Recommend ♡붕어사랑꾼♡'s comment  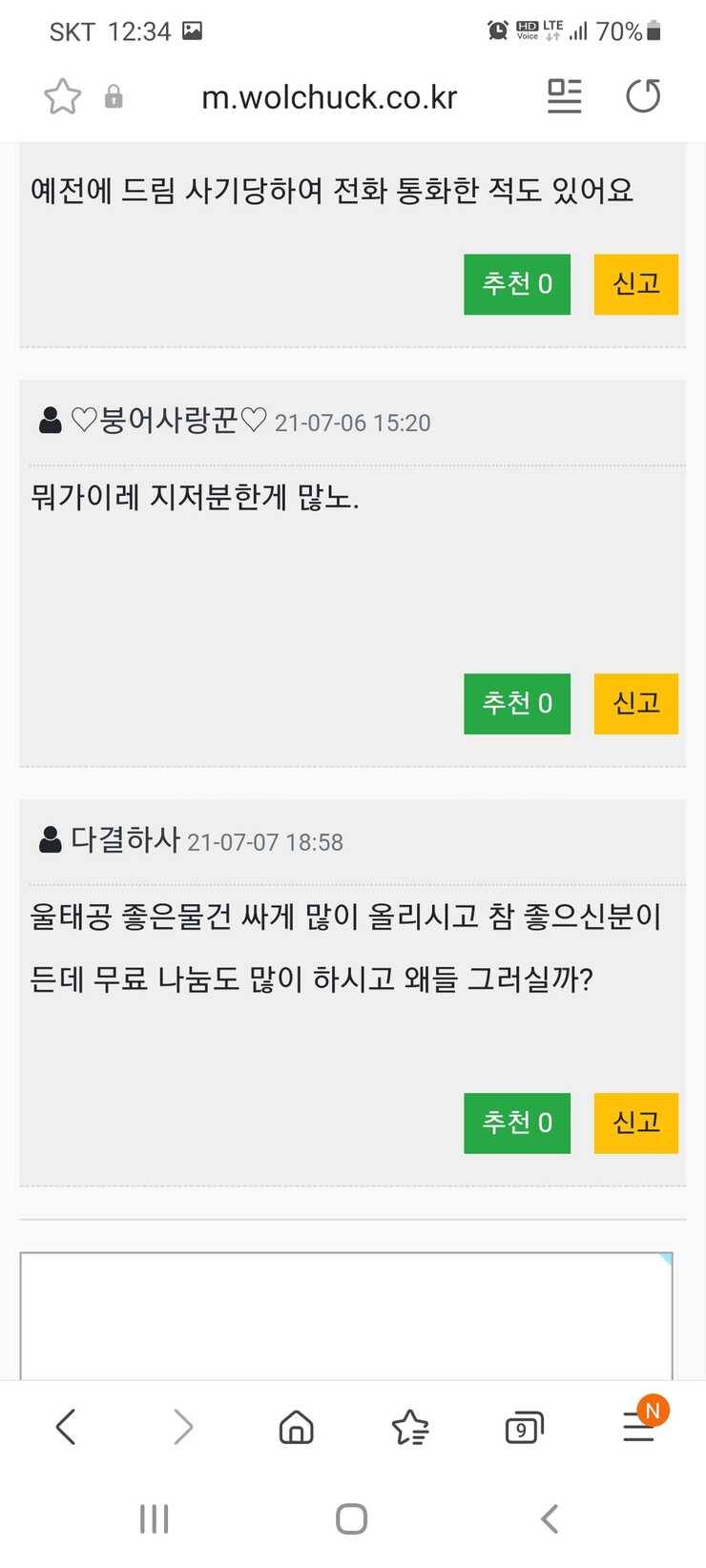point(516,704)
